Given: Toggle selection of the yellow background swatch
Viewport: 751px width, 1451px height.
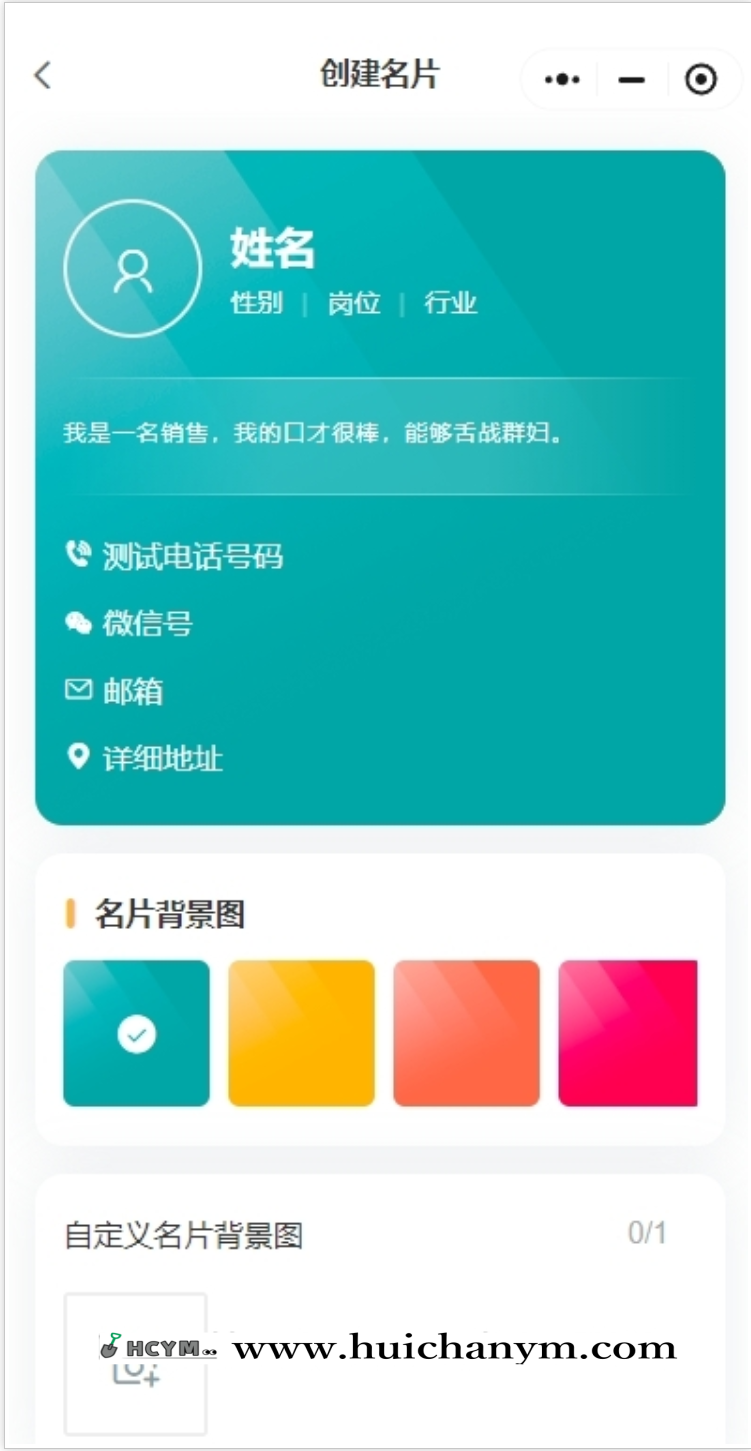Looking at the screenshot, I should [x=301, y=1032].
